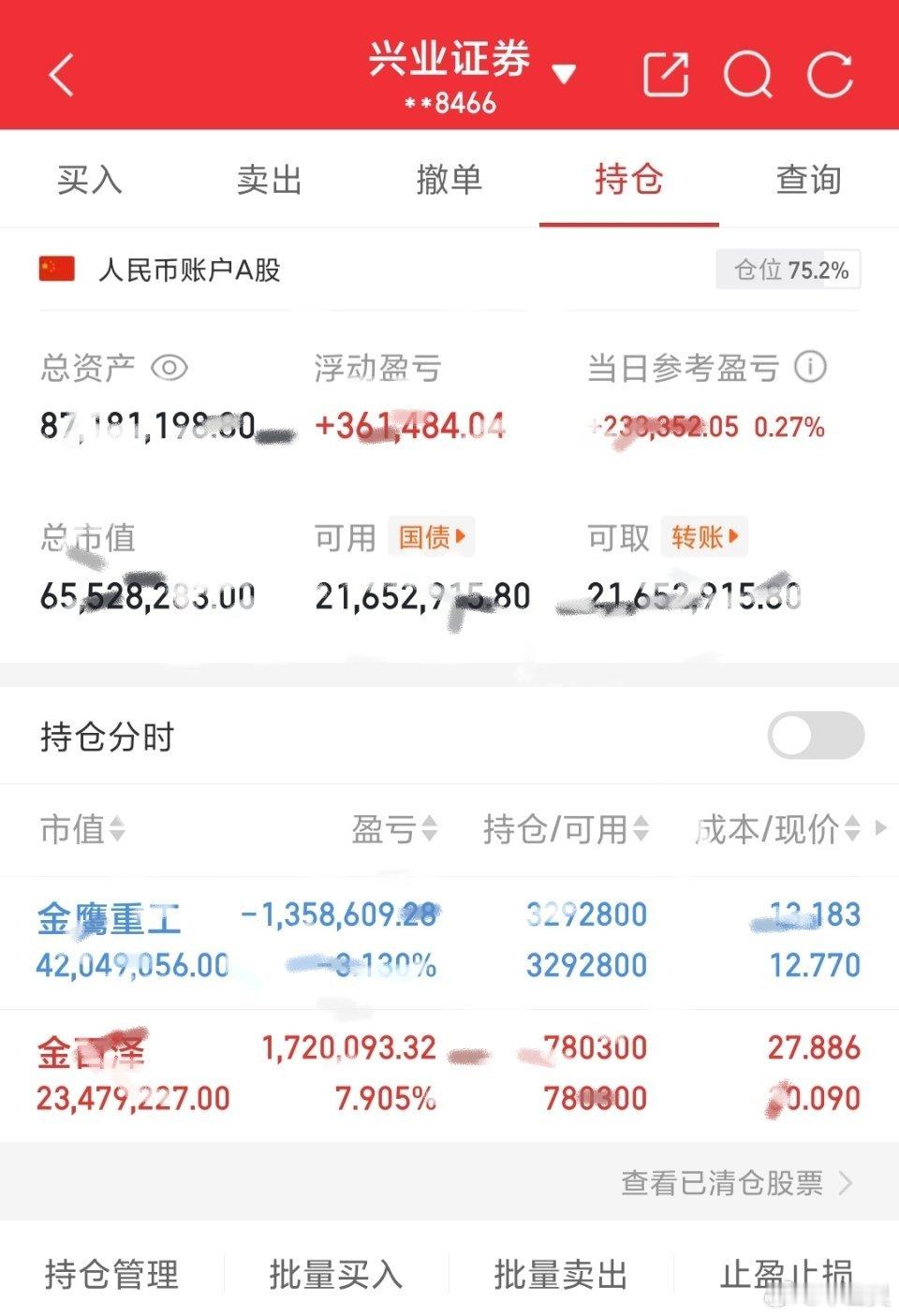Sort holdings by 市值 column
Image resolution: width=899 pixels, height=1316 pixels.
click(x=115, y=830)
